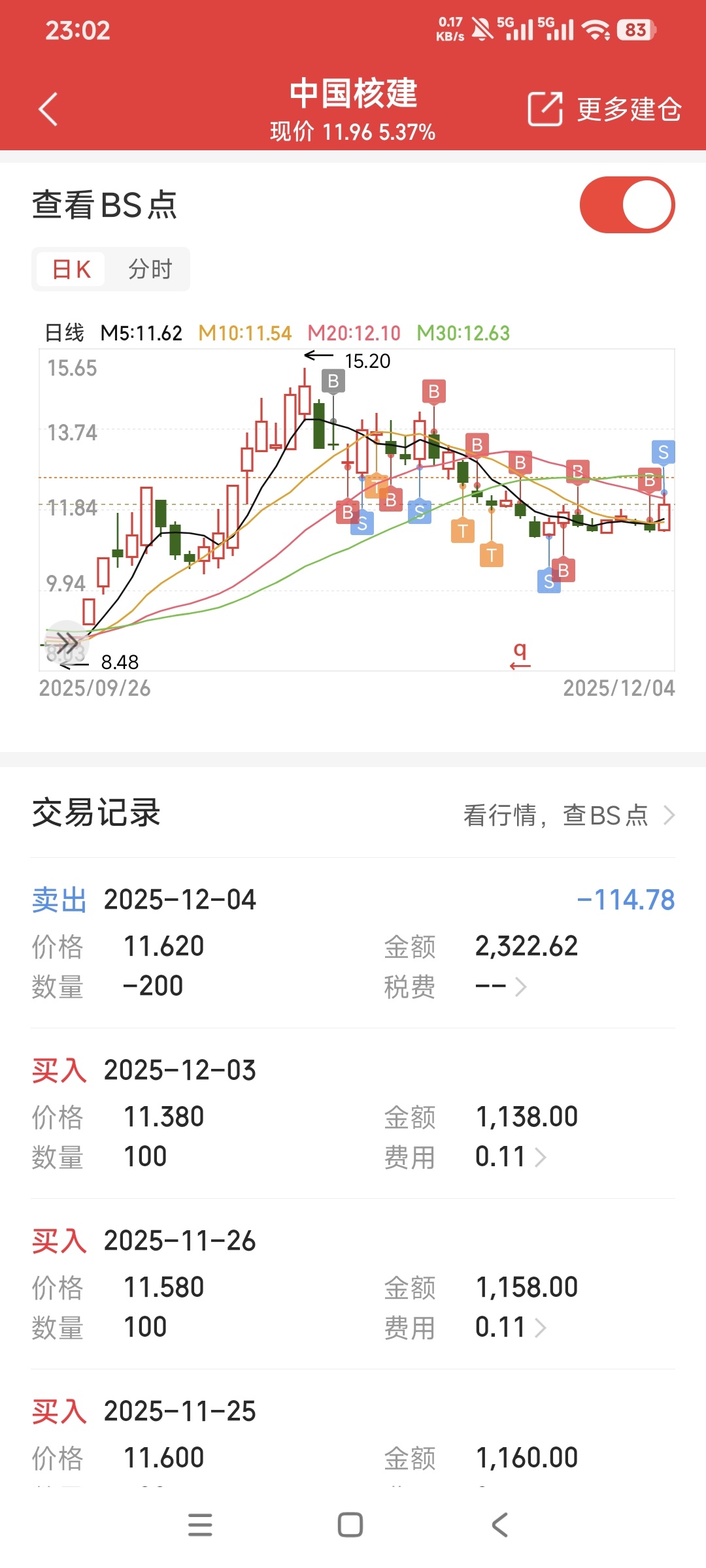This screenshot has height=1568, width=706.
Task: Expand the chart with the double-arrow button
Action: pos(67,641)
